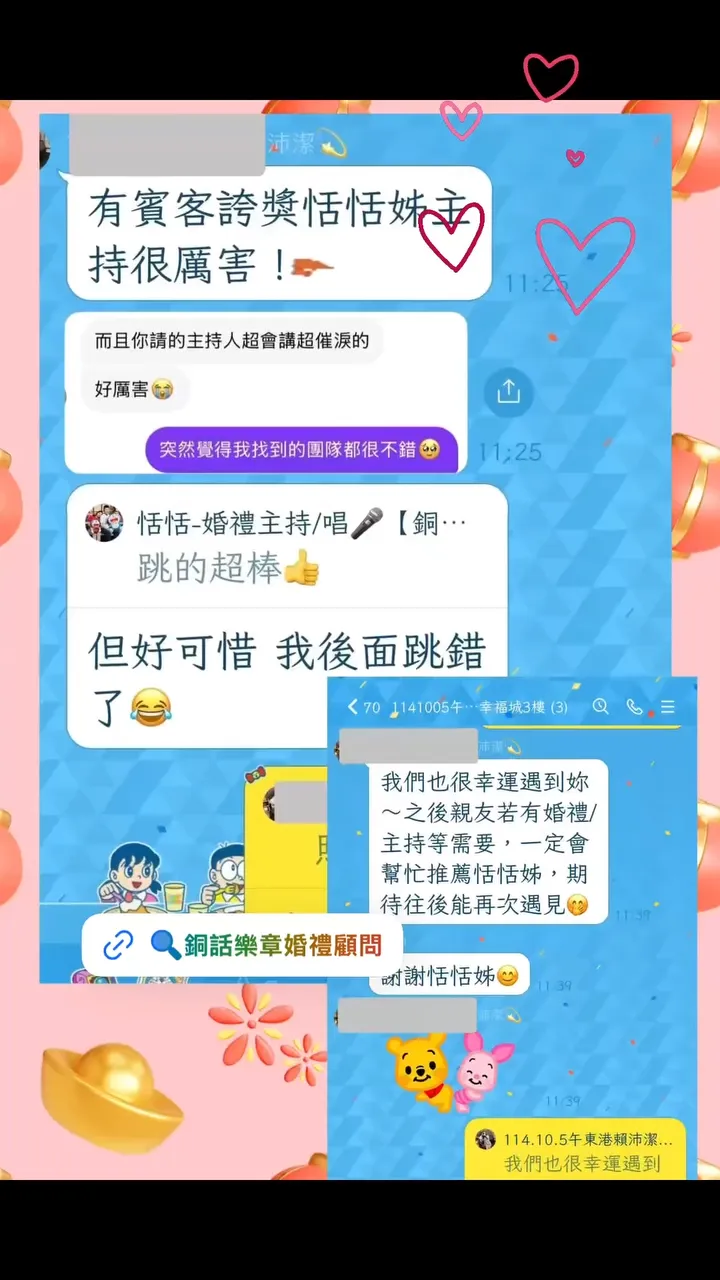Select the 銅話樂章婚禮顧問 link button
The image size is (720, 1280).
[x=245, y=943]
